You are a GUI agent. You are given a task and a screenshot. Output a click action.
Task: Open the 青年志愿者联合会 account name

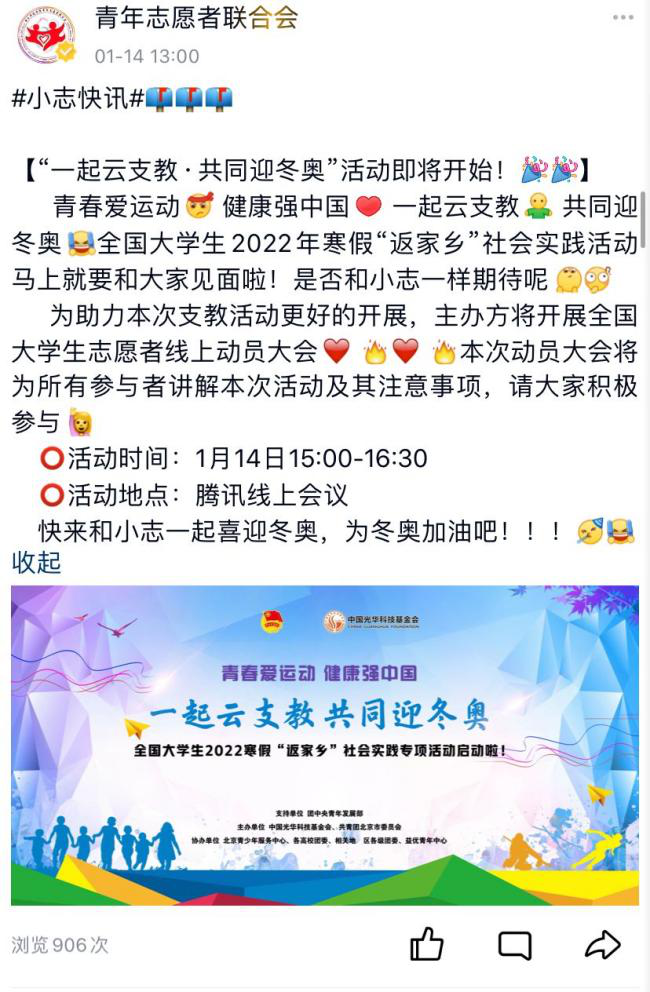pos(196,17)
